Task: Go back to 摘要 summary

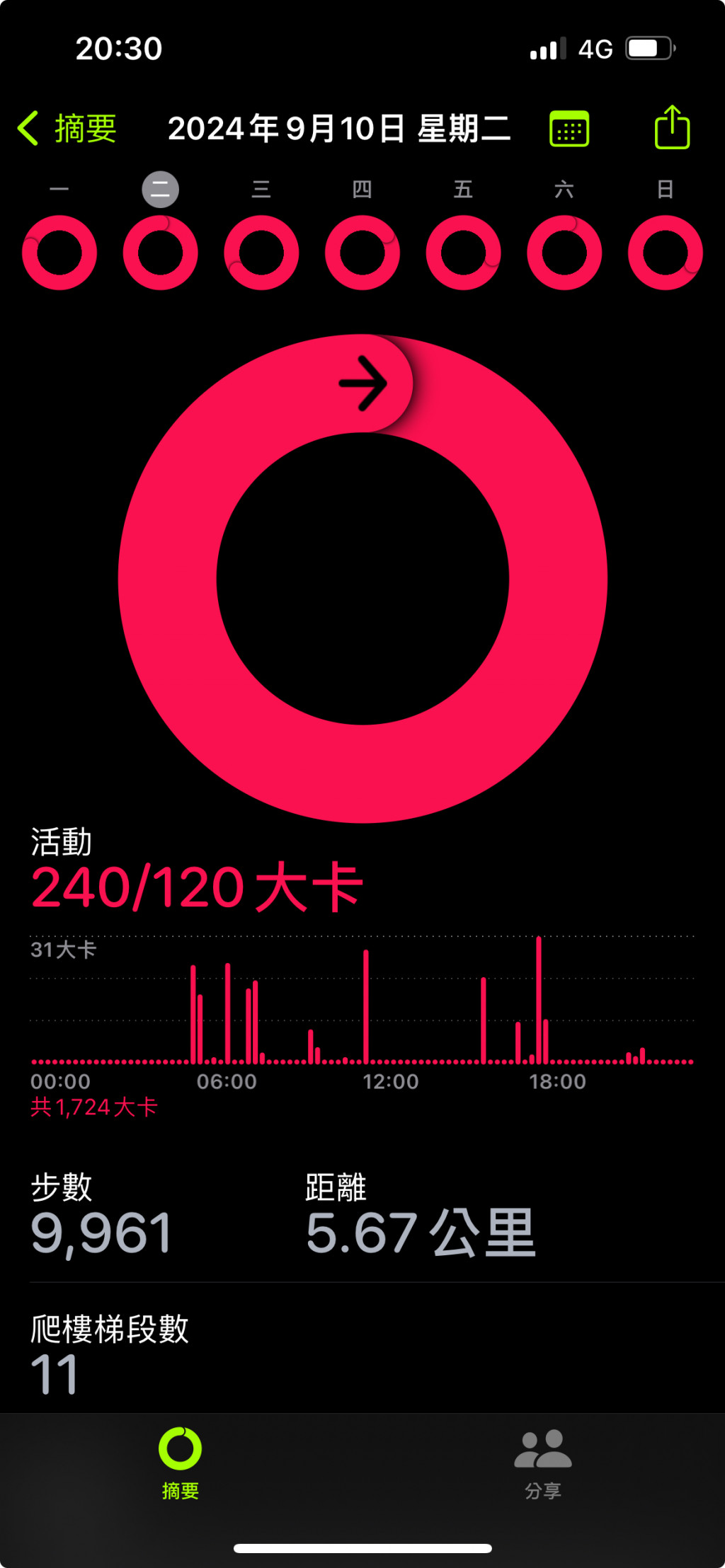Action: pyautogui.click(x=67, y=129)
